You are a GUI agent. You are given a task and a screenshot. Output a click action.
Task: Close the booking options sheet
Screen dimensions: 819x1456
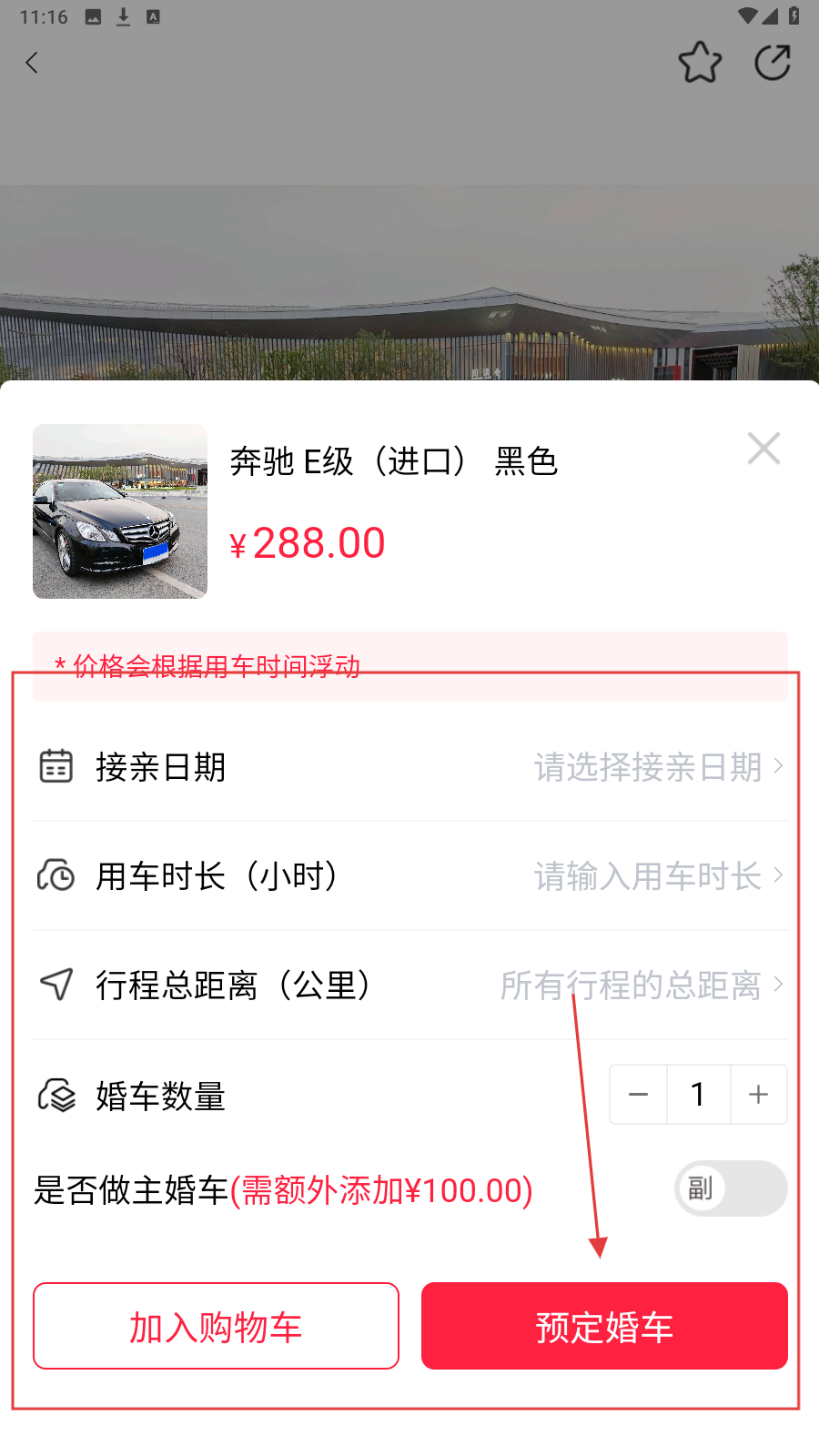[x=763, y=449]
